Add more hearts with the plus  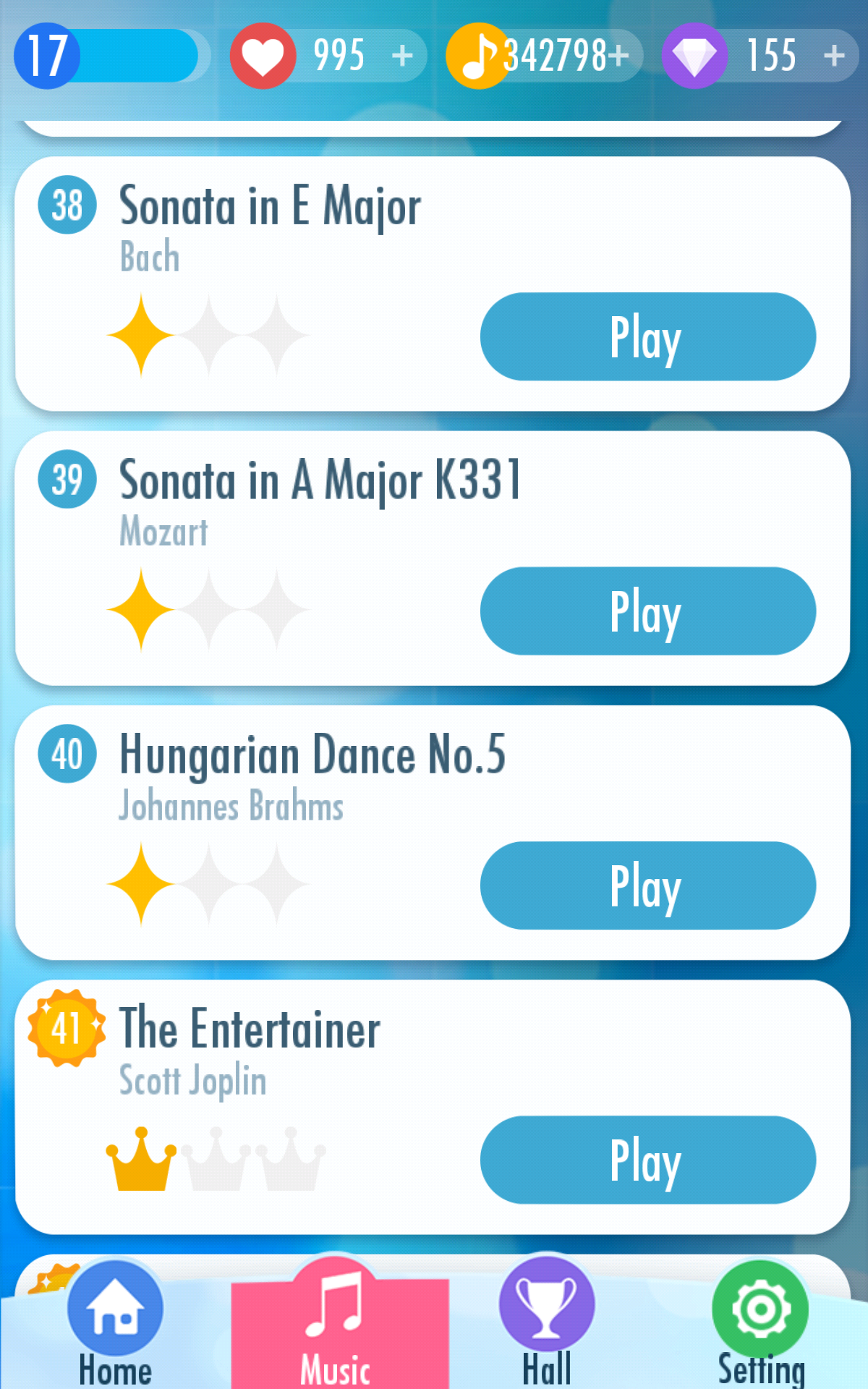pos(402,56)
